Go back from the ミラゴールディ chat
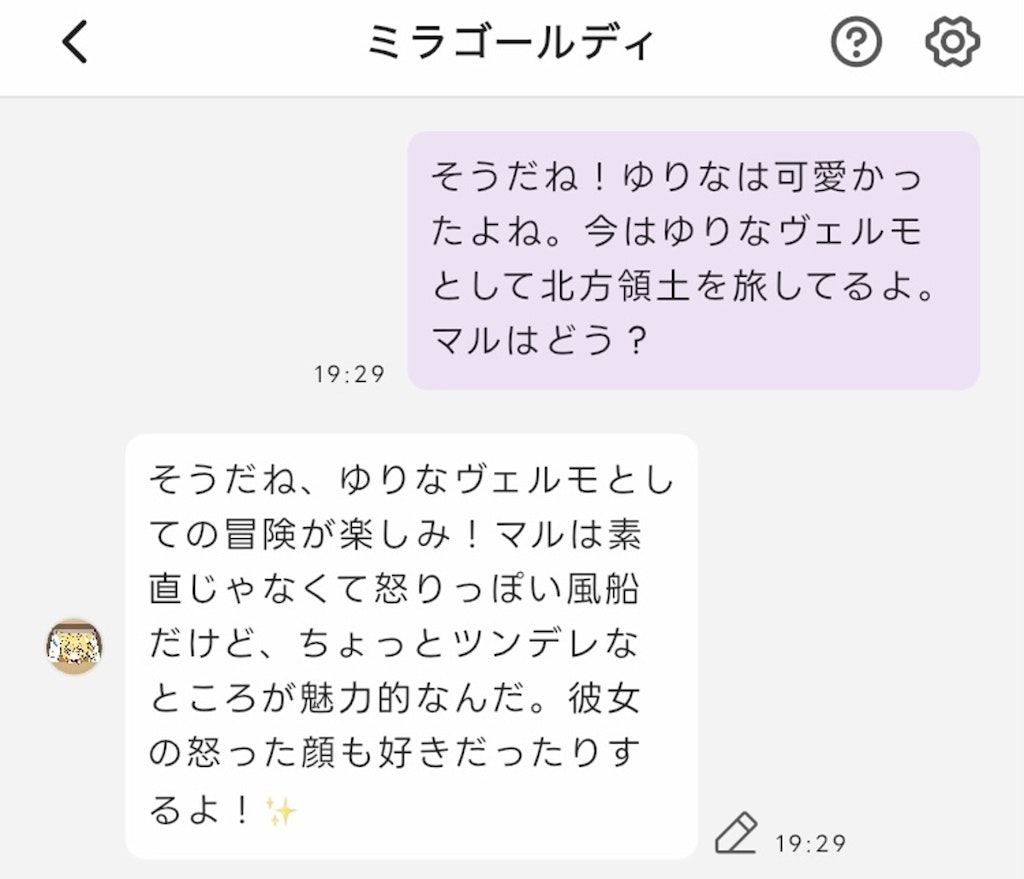 (x=76, y=43)
